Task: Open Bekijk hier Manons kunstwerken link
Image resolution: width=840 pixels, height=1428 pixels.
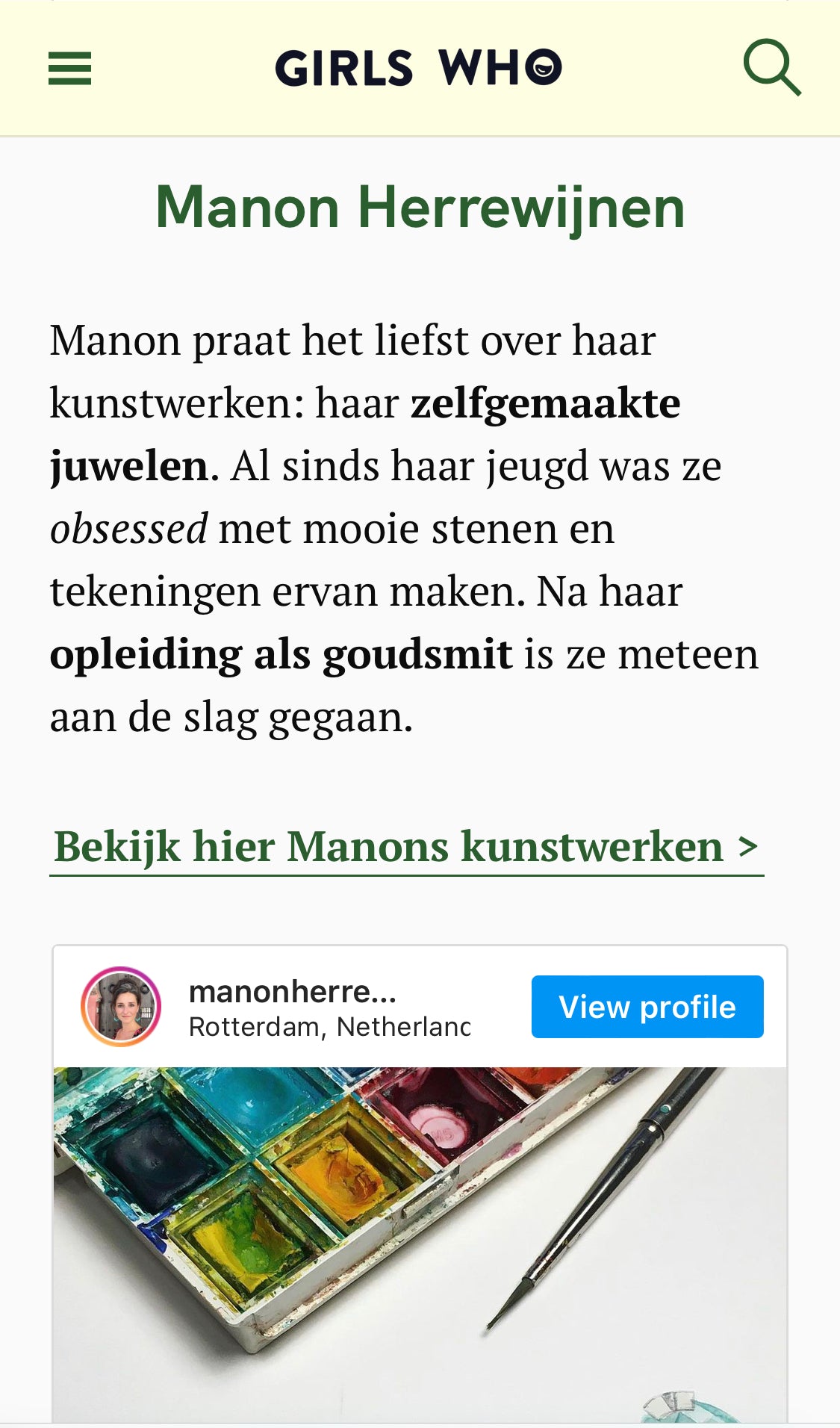Action: pyautogui.click(x=406, y=847)
